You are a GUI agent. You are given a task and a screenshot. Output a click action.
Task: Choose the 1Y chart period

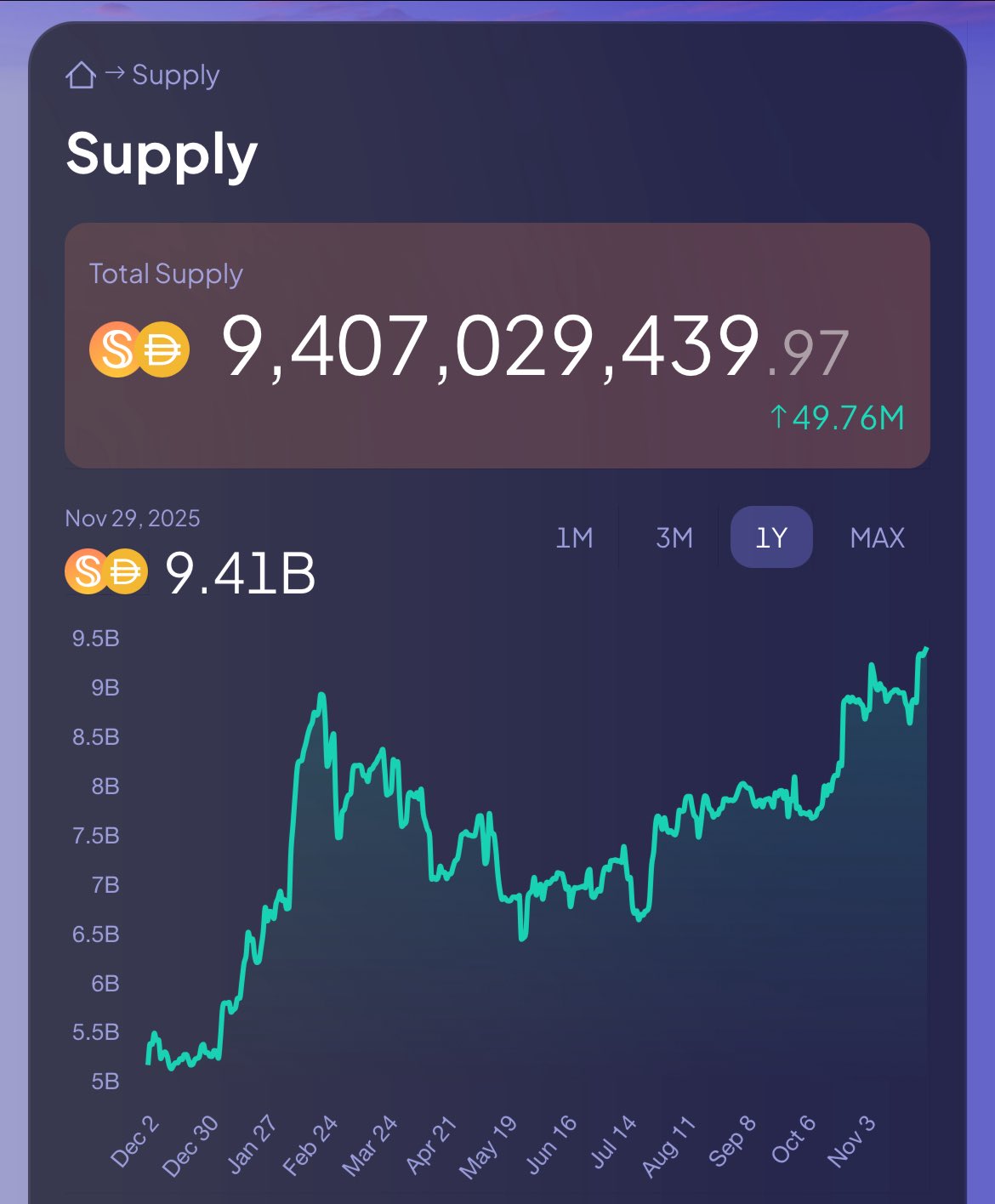pos(771,537)
